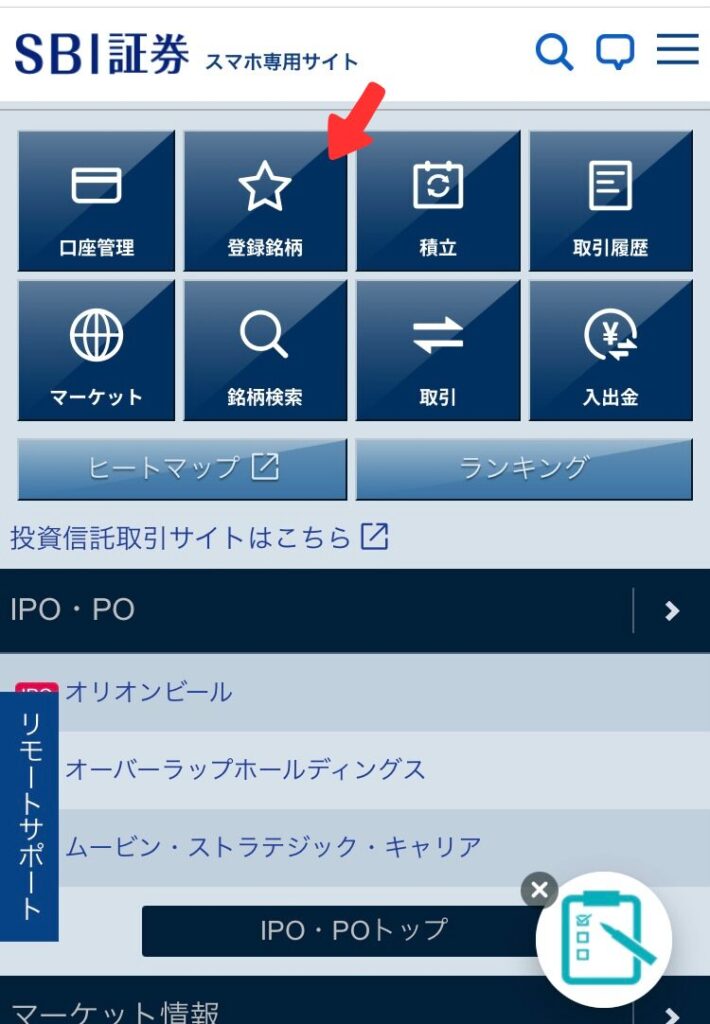Viewport: 710px width, 1024px height.
Task: Open 積立 tile
Action: pos(438,201)
